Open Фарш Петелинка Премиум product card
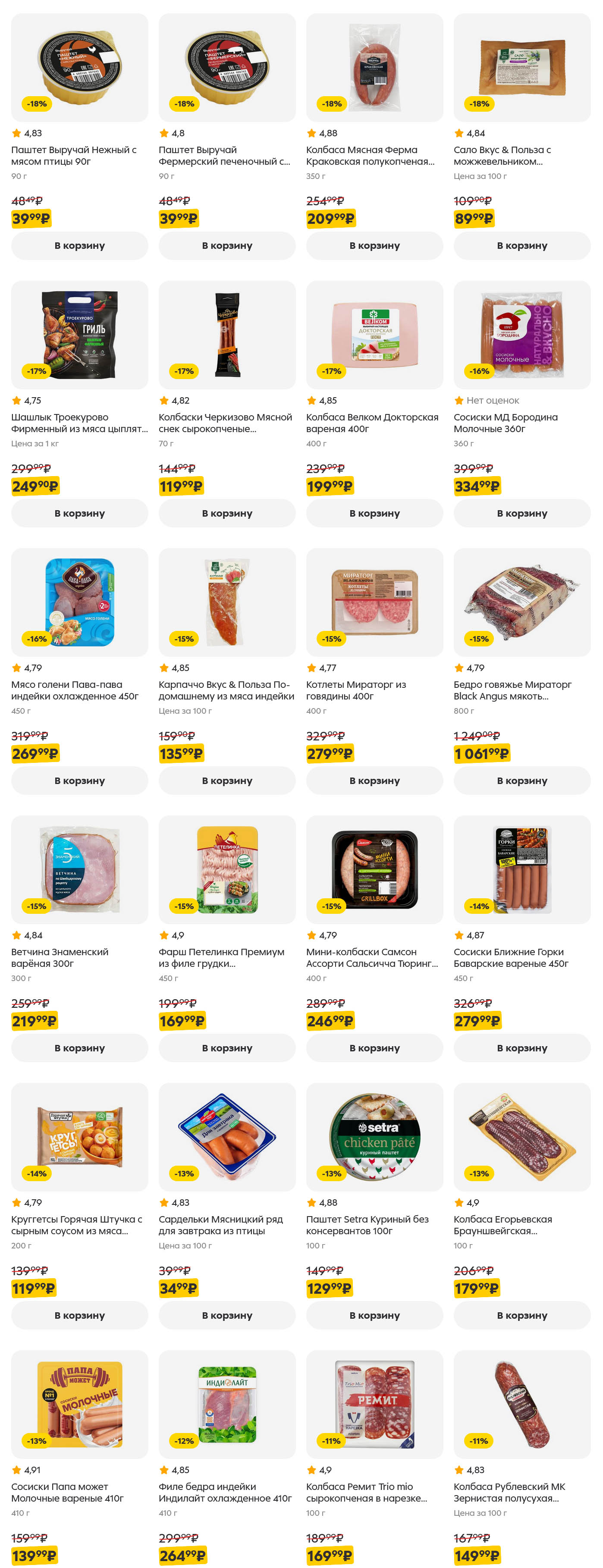Image resolution: width=603 pixels, height=1568 pixels. point(226,870)
